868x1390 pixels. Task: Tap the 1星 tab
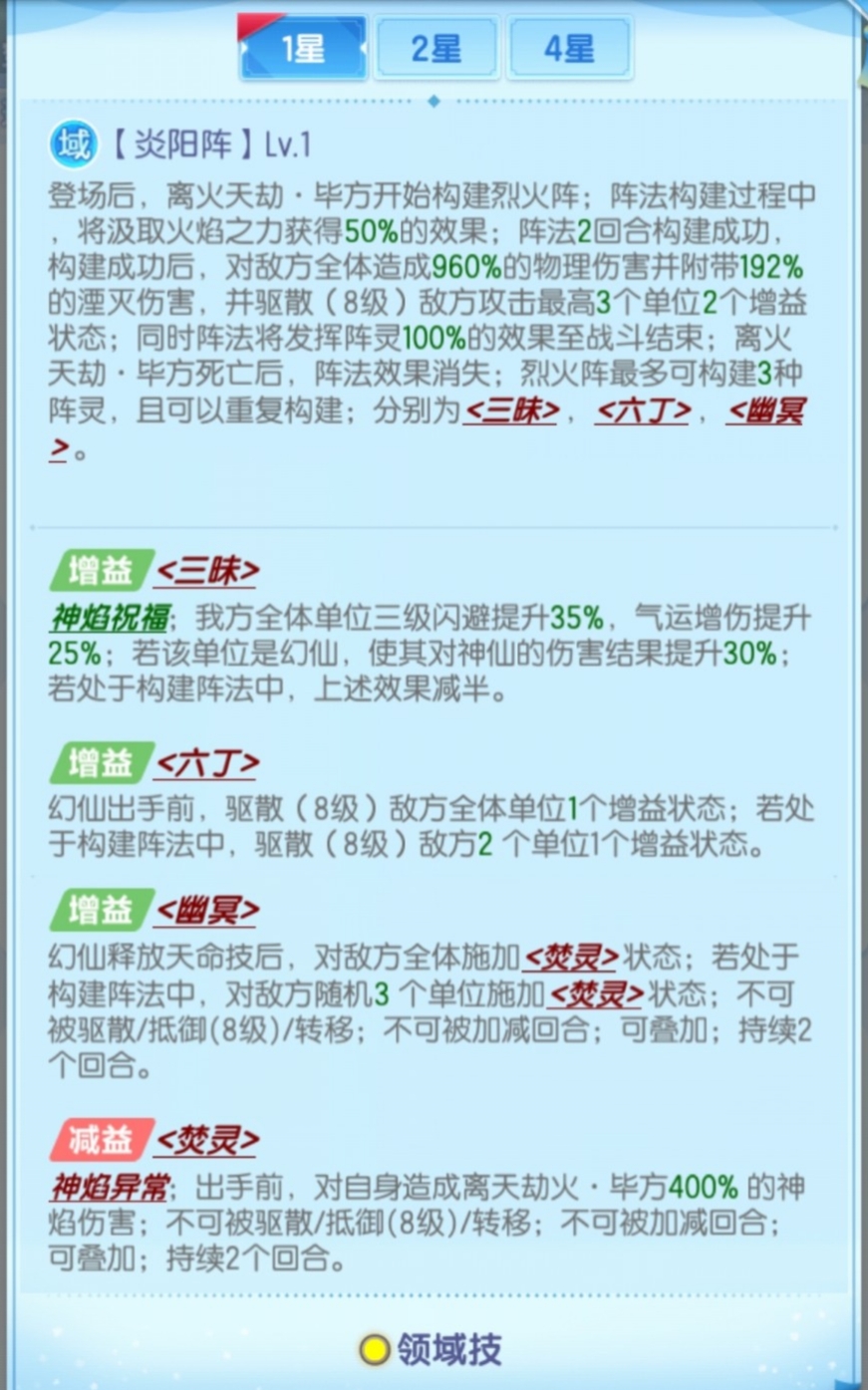303,49
